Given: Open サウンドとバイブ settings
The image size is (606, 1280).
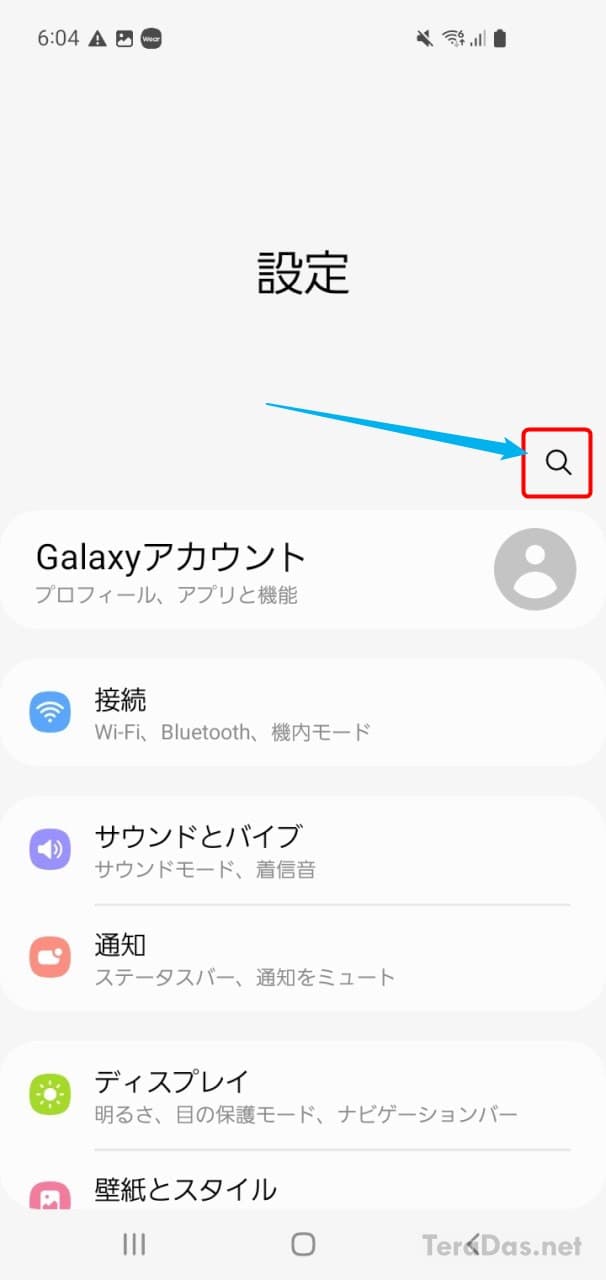Looking at the screenshot, I should click(x=303, y=850).
